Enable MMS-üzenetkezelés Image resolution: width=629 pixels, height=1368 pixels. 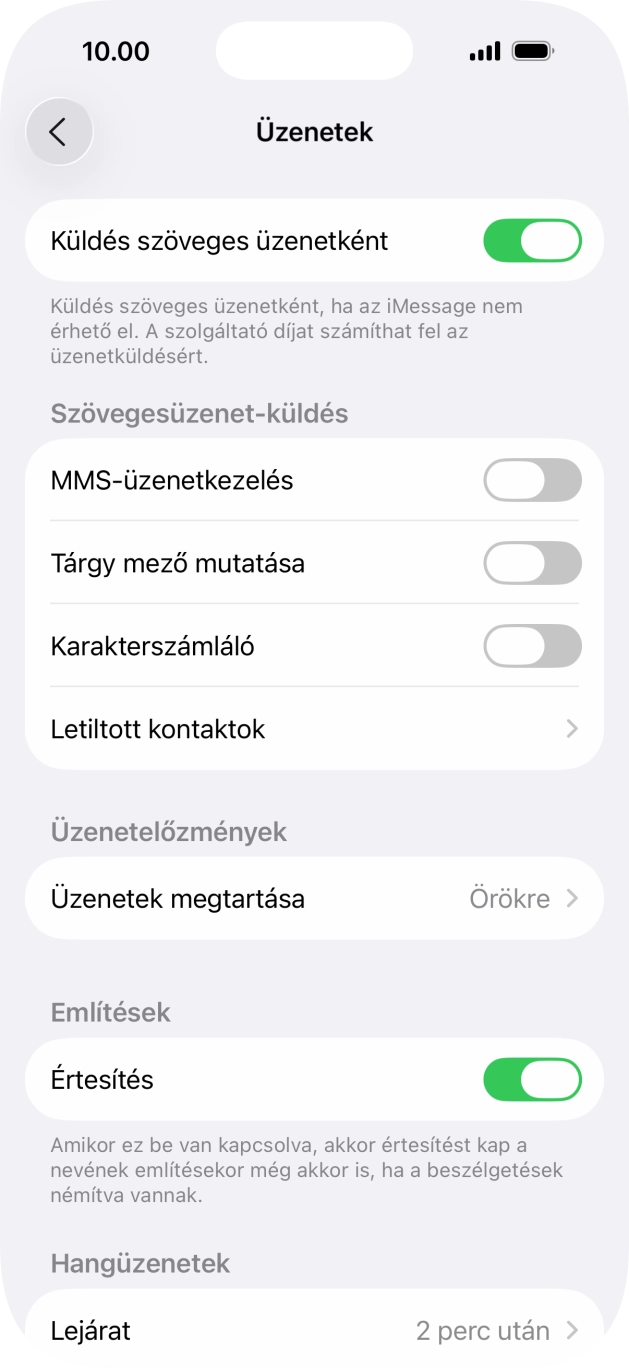[532, 480]
